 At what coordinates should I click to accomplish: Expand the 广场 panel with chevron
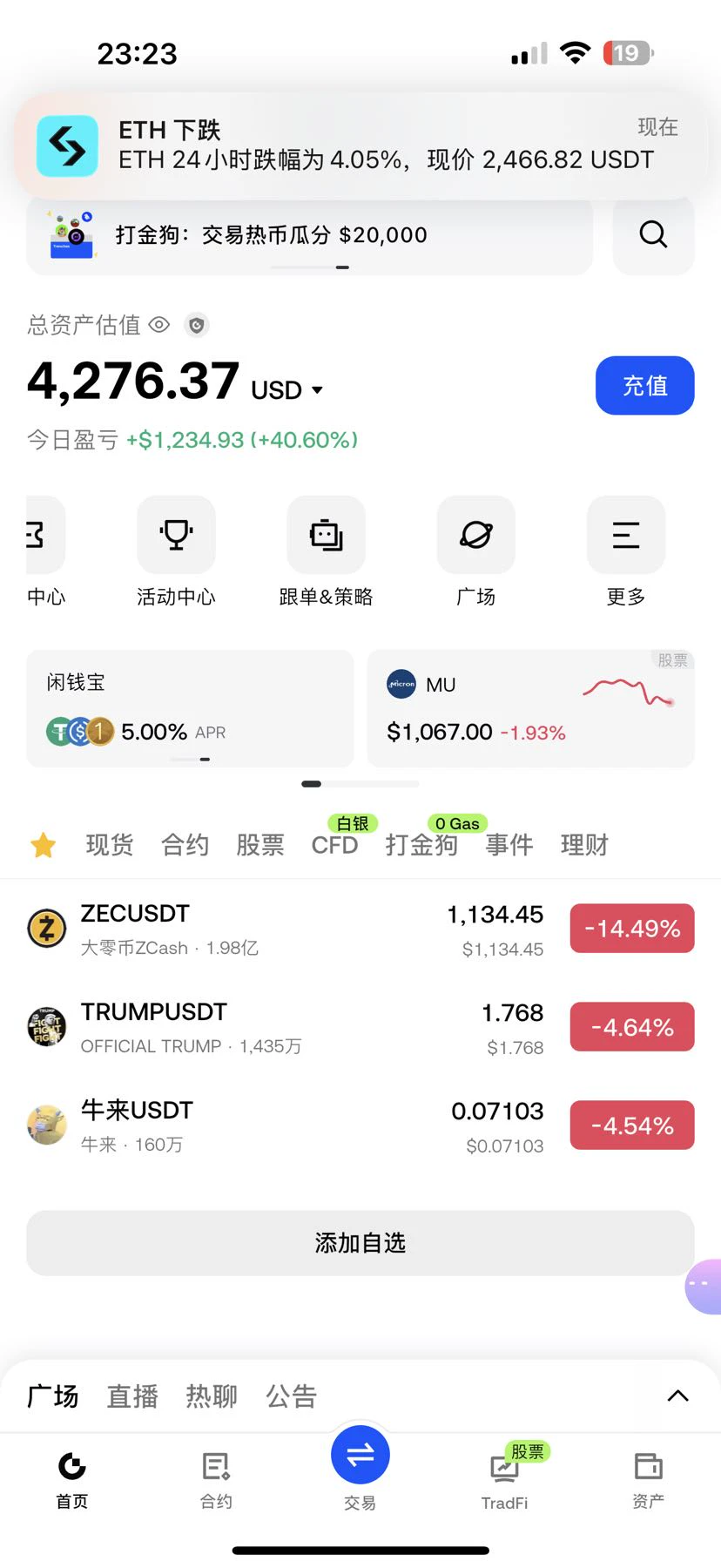(677, 1396)
